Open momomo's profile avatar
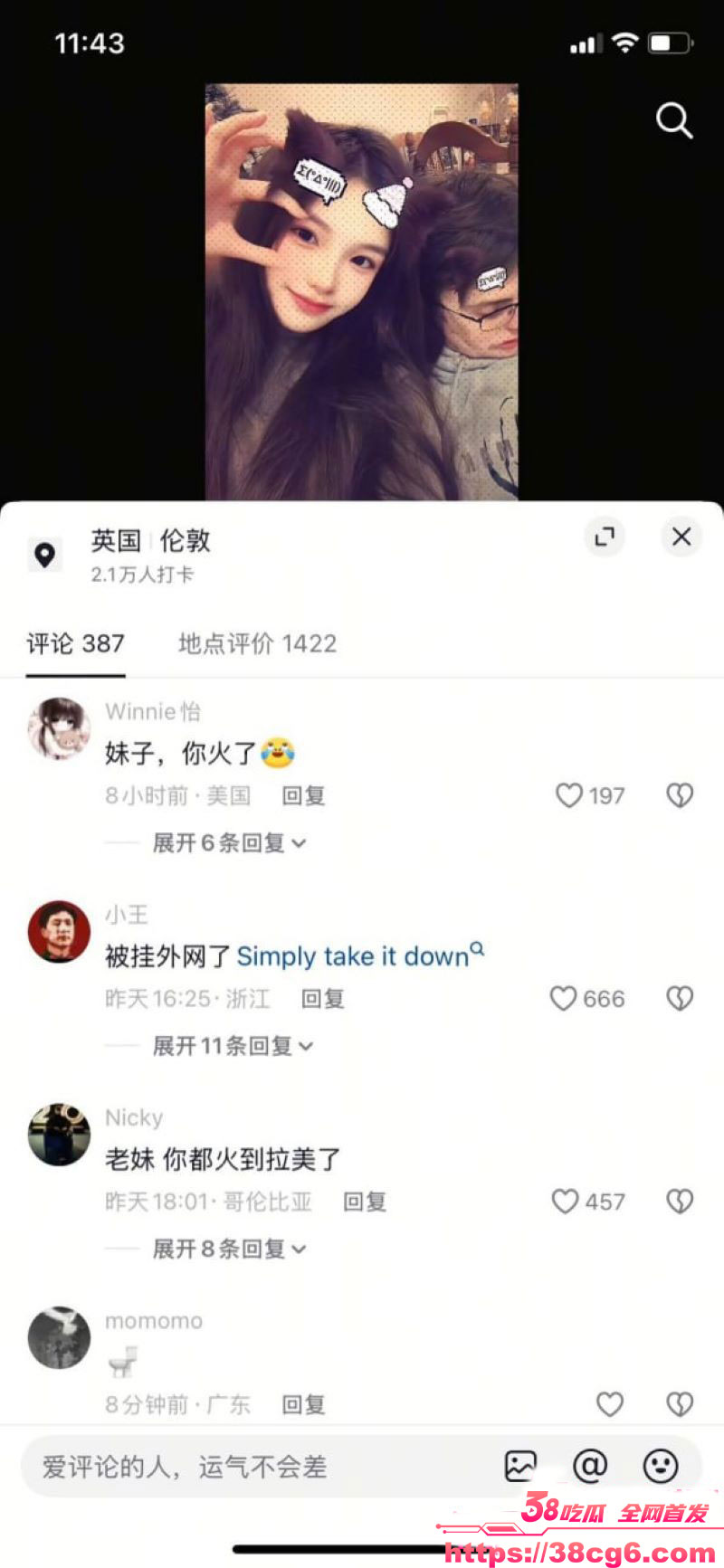The width and height of the screenshot is (724, 1568). point(60,1337)
